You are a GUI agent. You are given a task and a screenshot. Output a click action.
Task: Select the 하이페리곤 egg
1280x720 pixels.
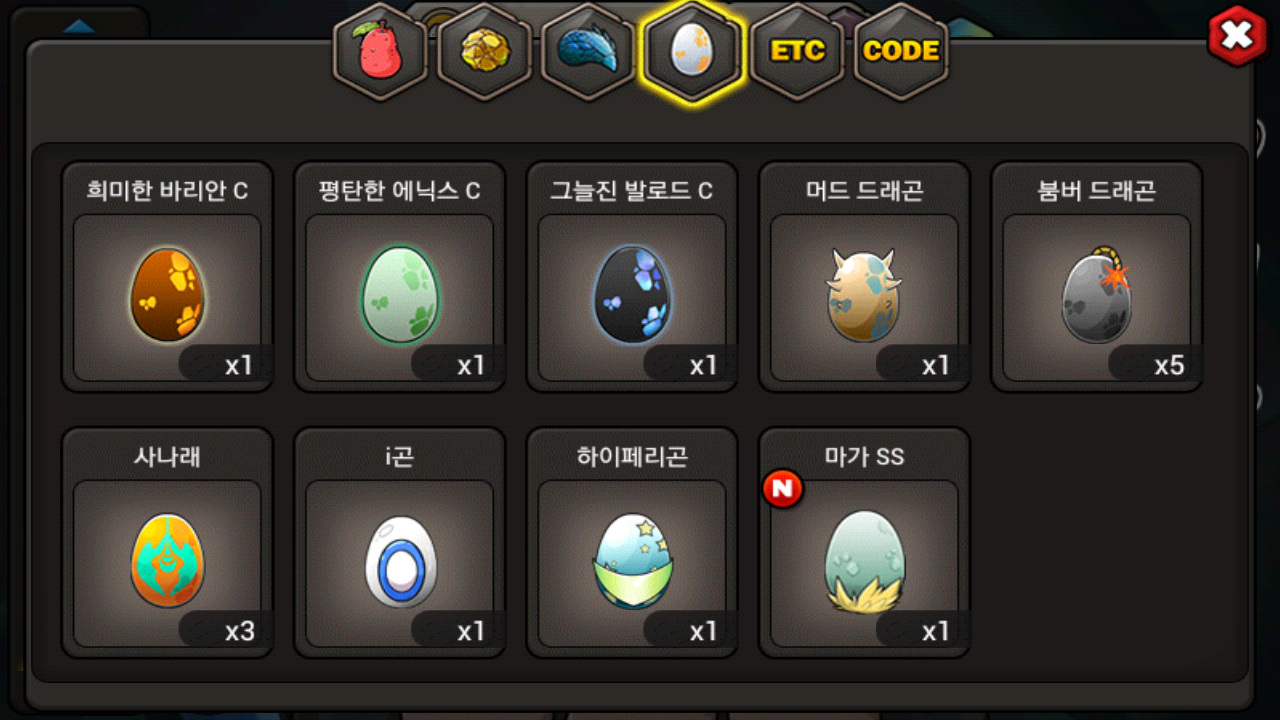[632, 543]
